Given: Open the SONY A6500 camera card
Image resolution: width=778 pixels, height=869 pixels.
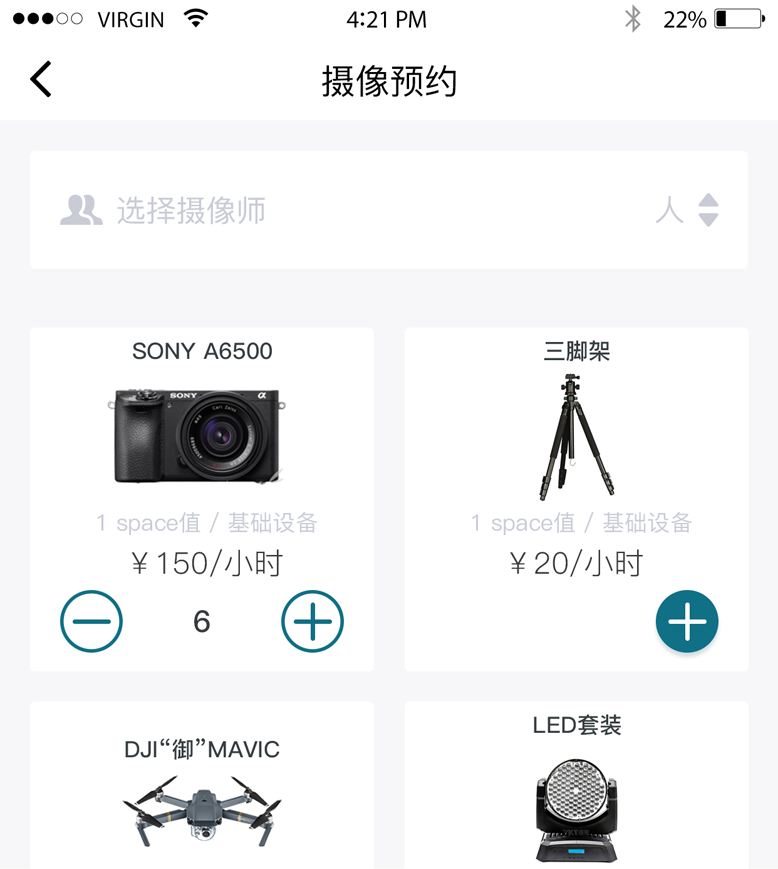Looking at the screenshot, I should click(x=201, y=437).
